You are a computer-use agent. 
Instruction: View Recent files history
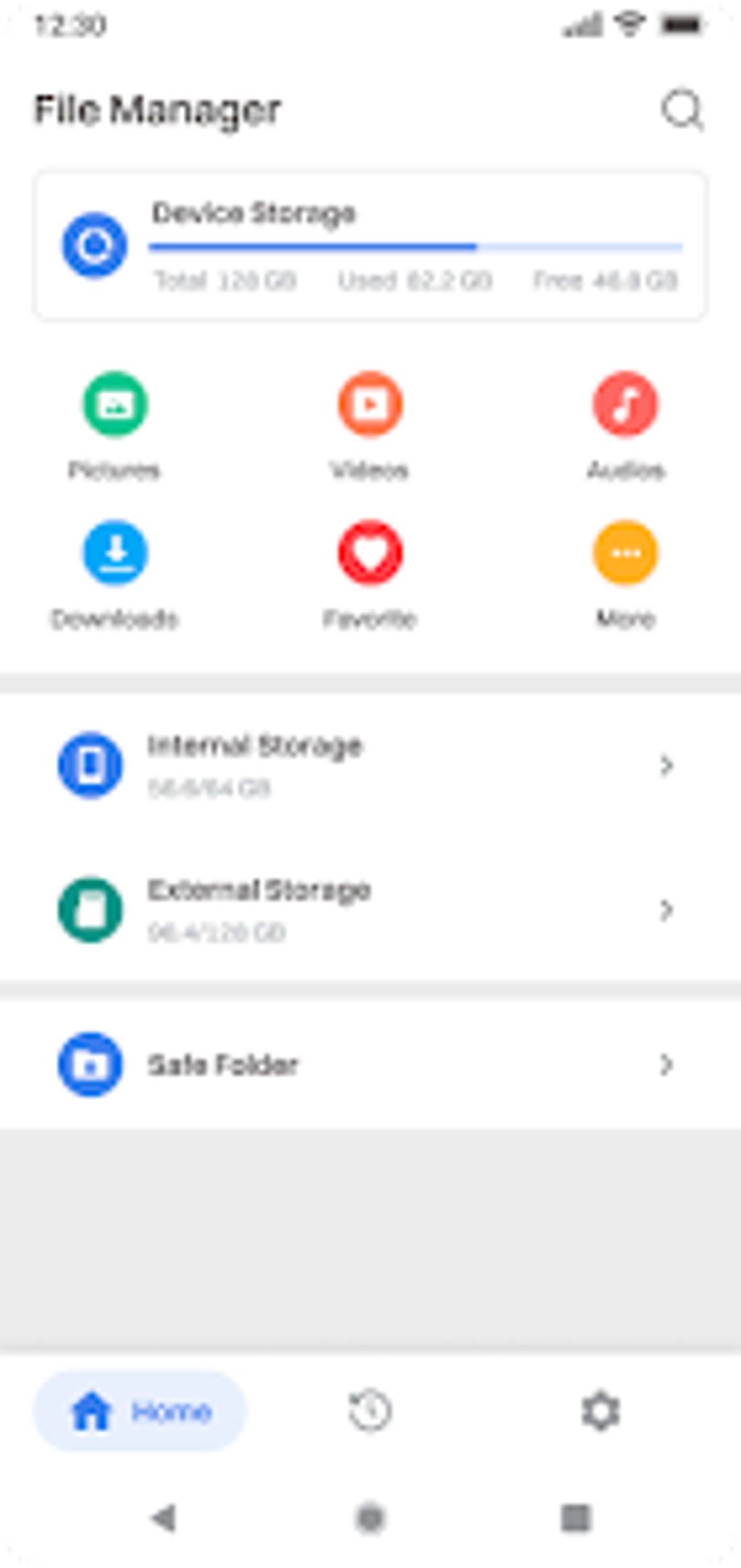pyautogui.click(x=370, y=1409)
